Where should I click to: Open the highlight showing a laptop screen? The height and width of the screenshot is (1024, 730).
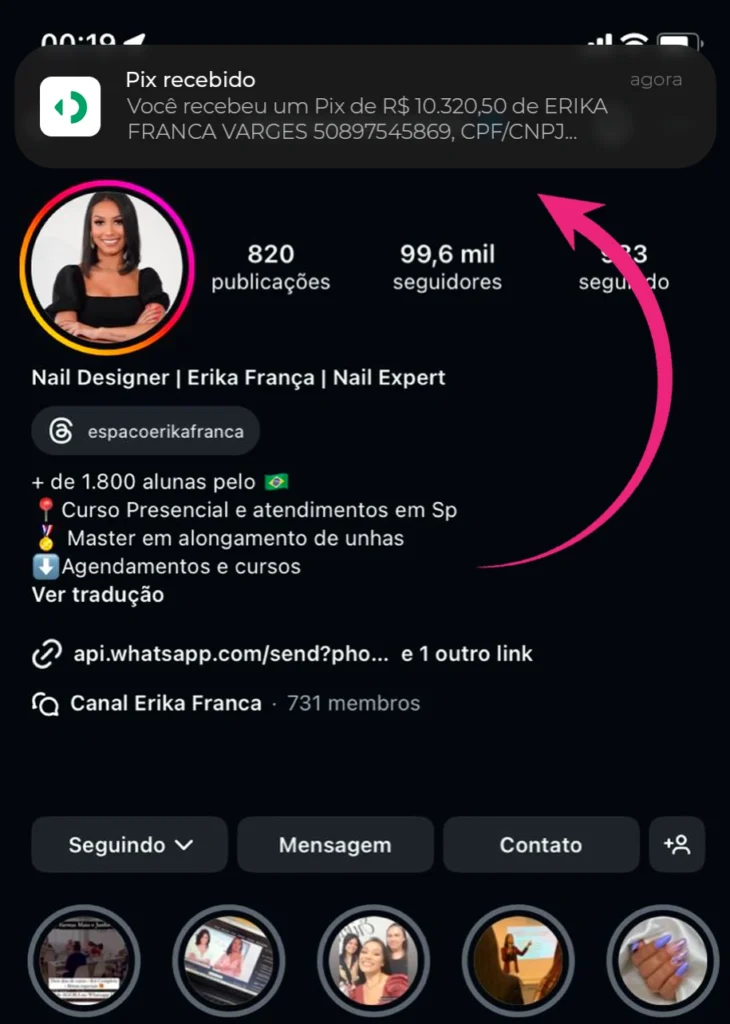229,960
